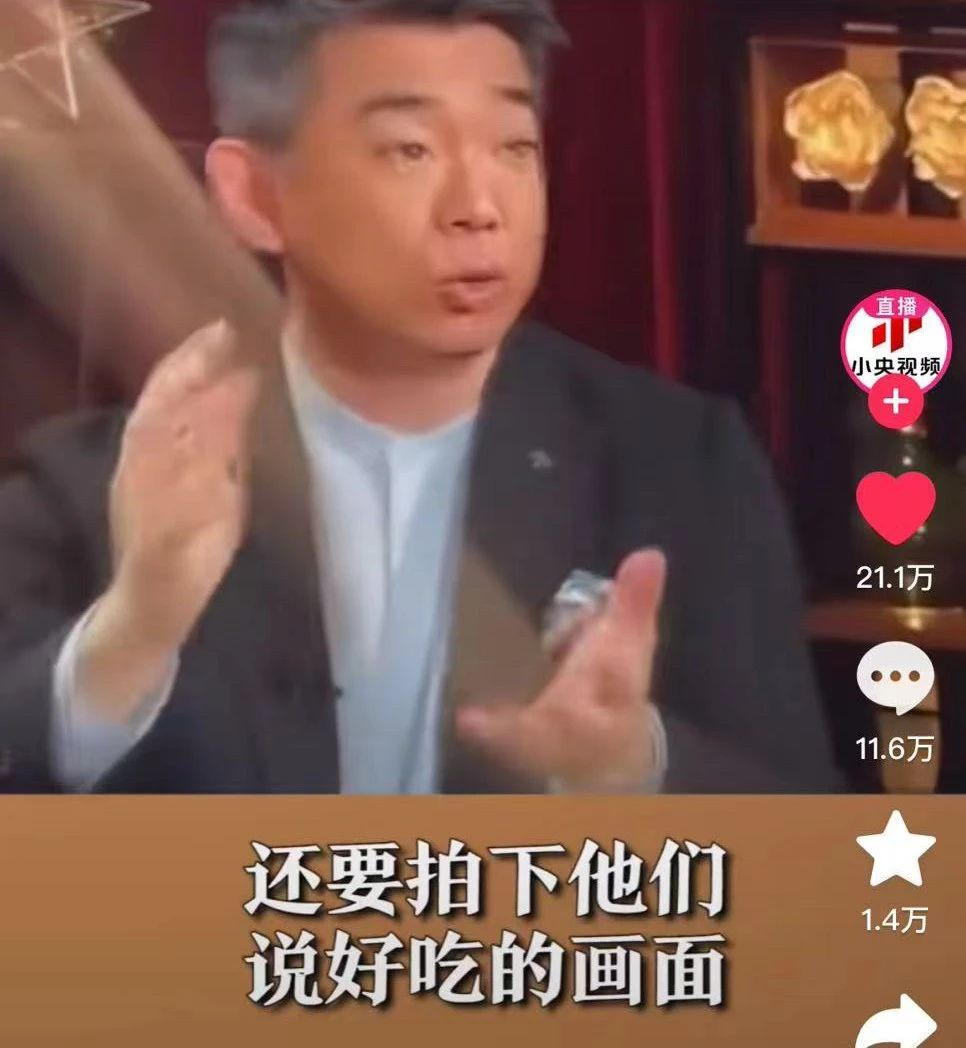966x1048 pixels.
Task: Like this video with the heart
Action: click(x=896, y=509)
